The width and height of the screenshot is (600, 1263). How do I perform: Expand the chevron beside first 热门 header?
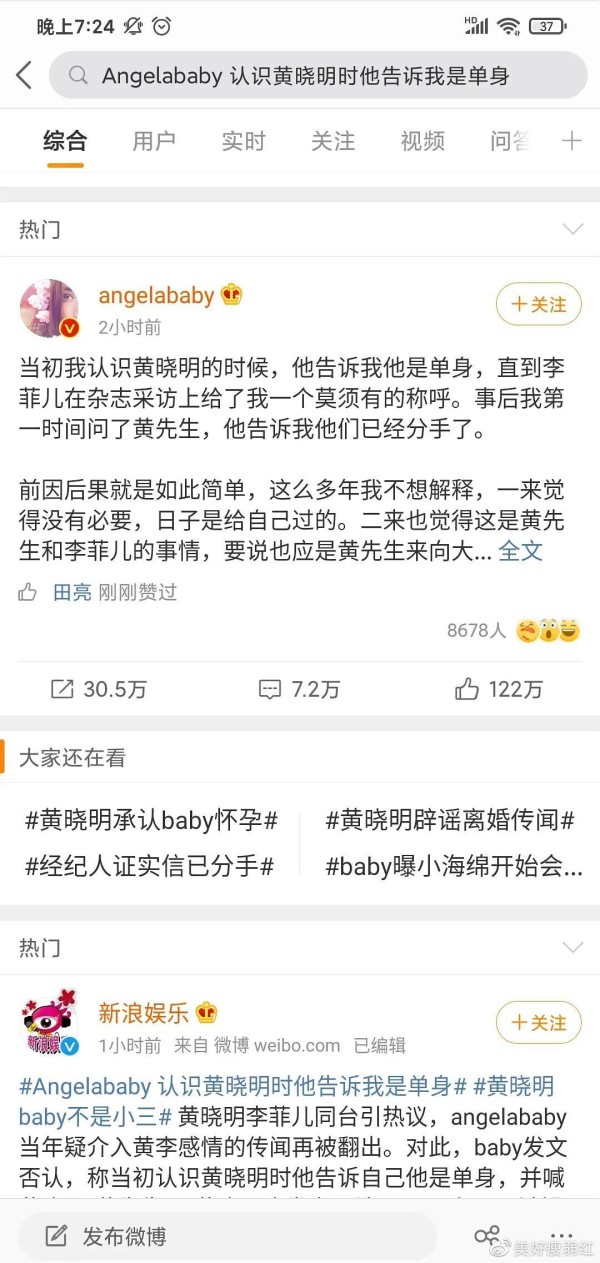(x=573, y=229)
